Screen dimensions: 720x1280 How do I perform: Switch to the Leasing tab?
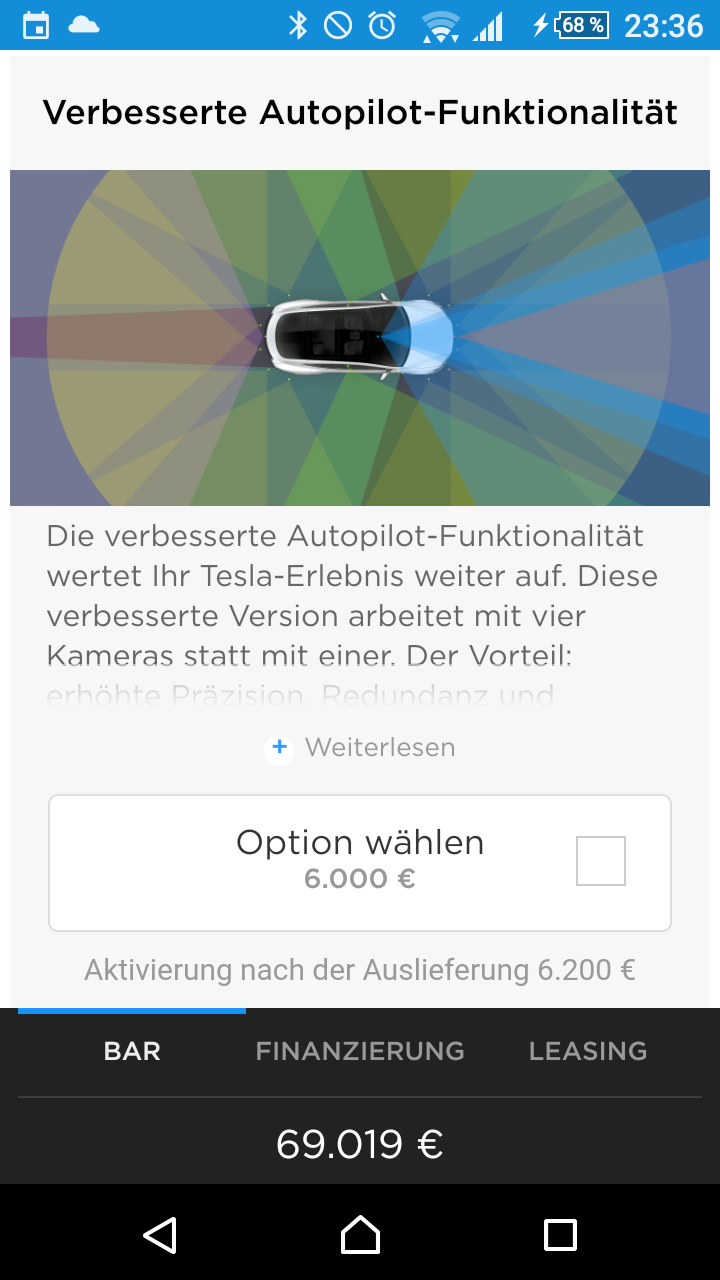coord(588,1051)
